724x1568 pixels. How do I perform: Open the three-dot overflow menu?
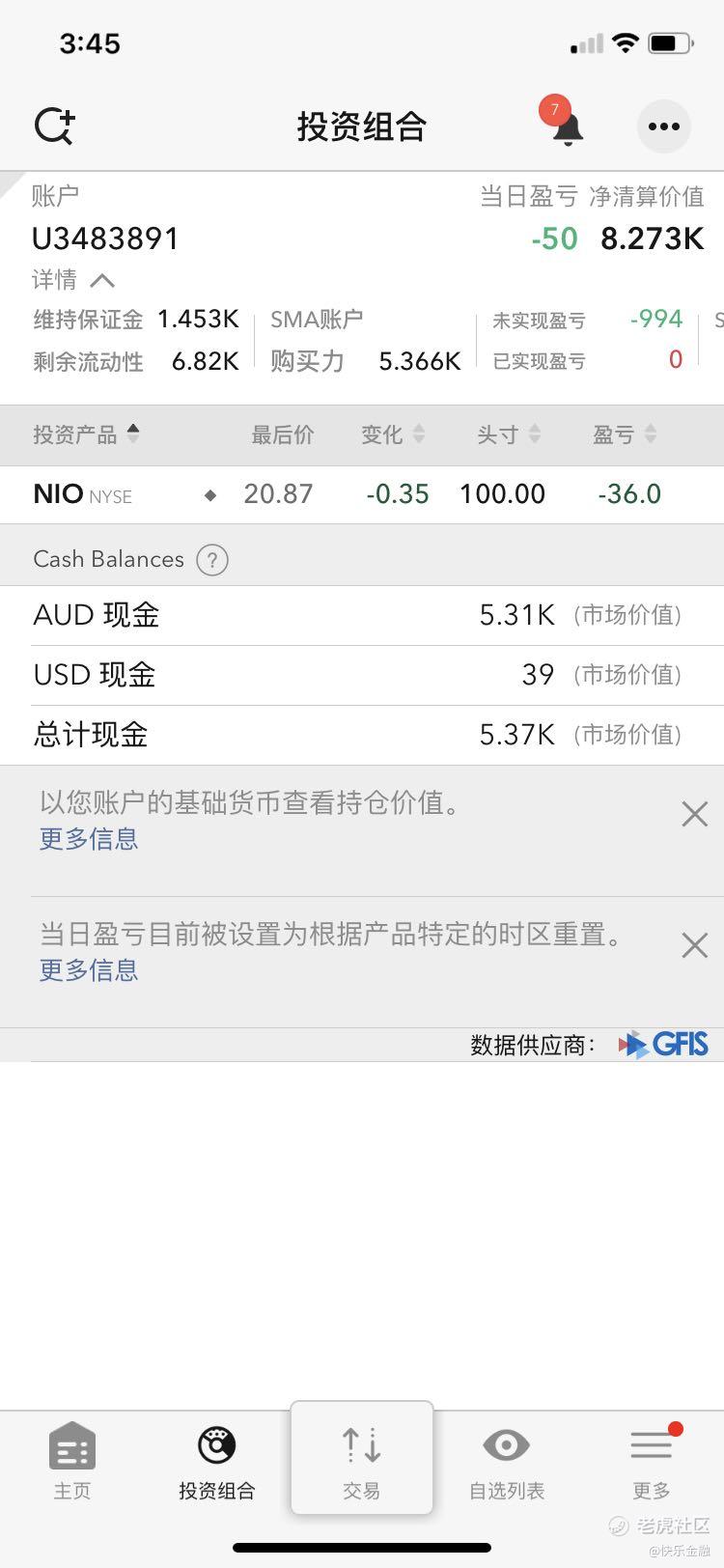pyautogui.click(x=664, y=126)
